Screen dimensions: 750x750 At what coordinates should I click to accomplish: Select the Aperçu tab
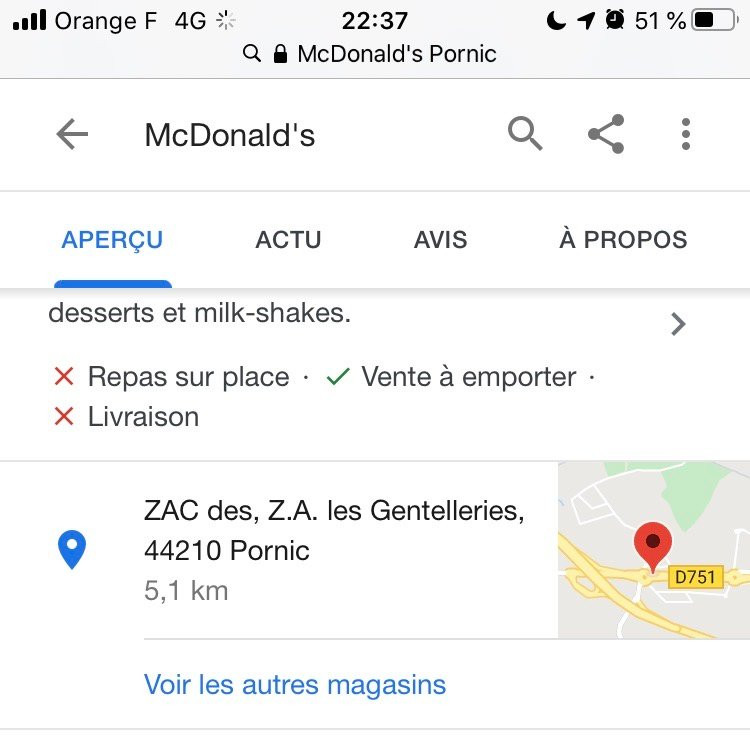pos(112,240)
